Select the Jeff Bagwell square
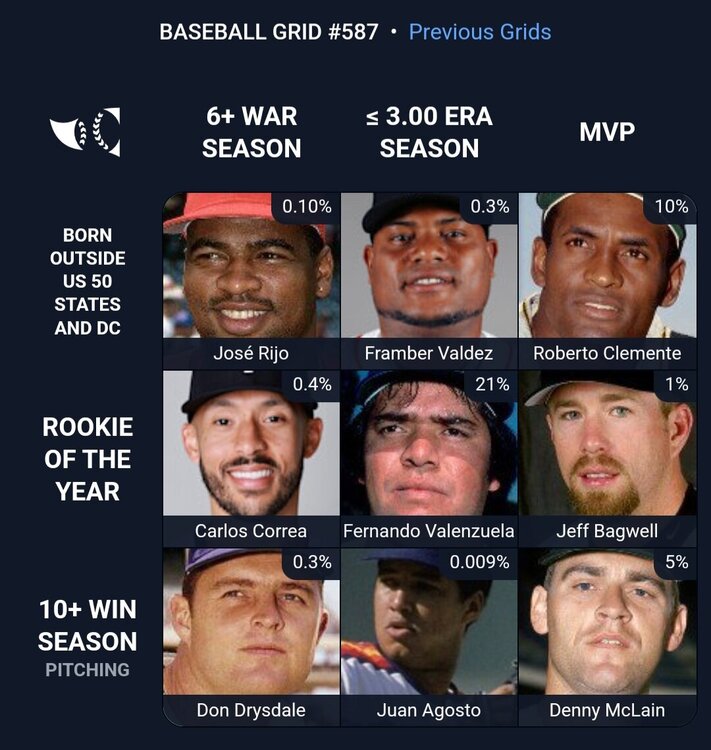 [607, 458]
